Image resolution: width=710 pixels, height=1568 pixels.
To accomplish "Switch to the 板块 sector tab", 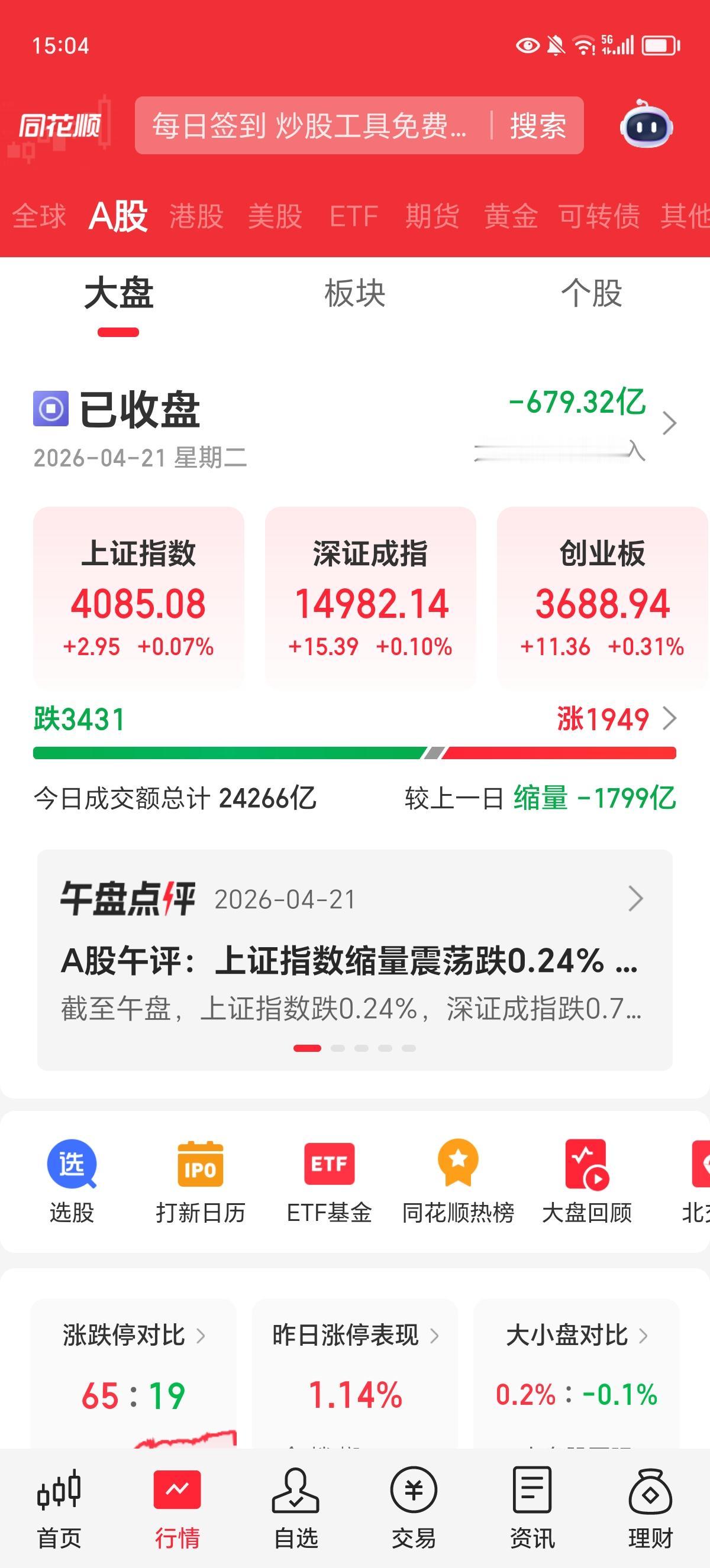I will [355, 293].
